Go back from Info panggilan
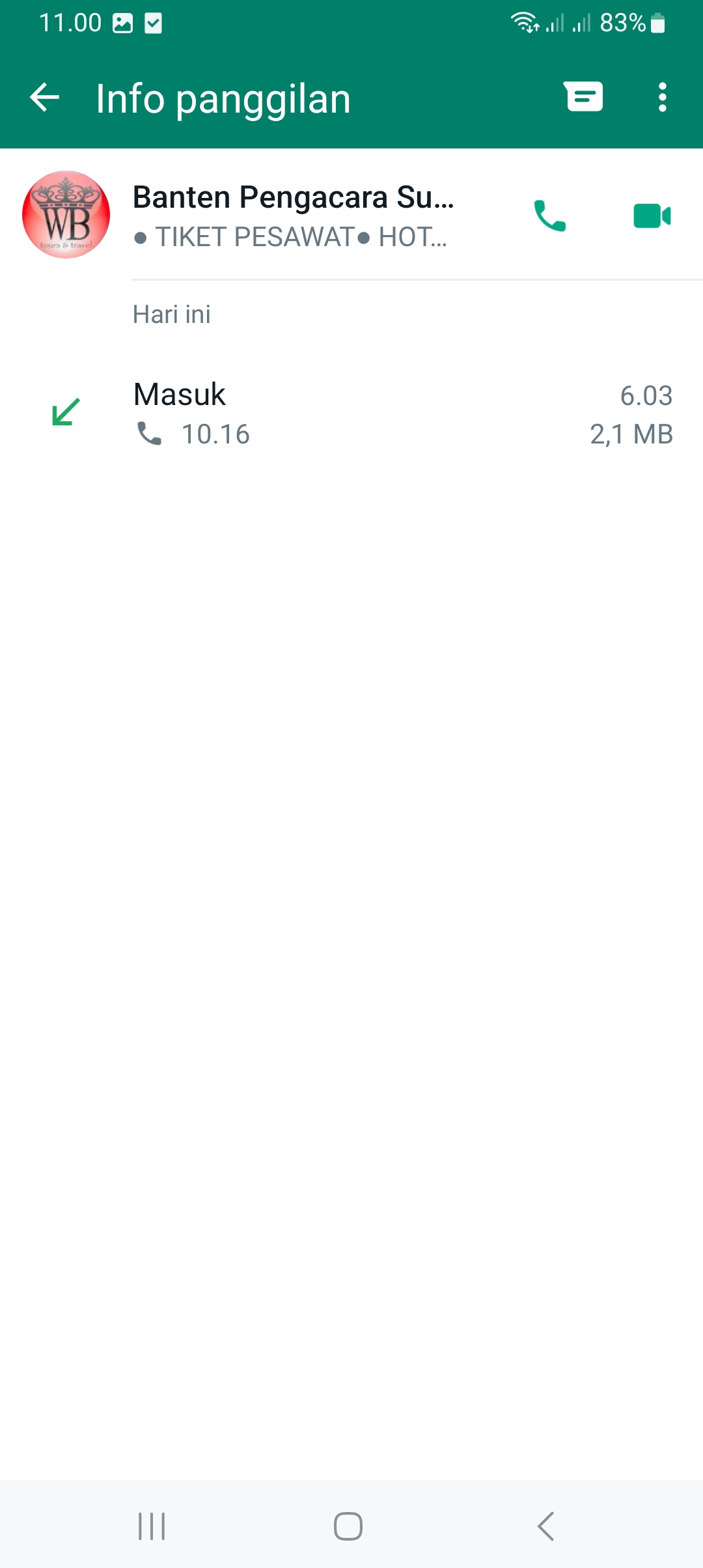The image size is (703, 1568). pos(44,98)
